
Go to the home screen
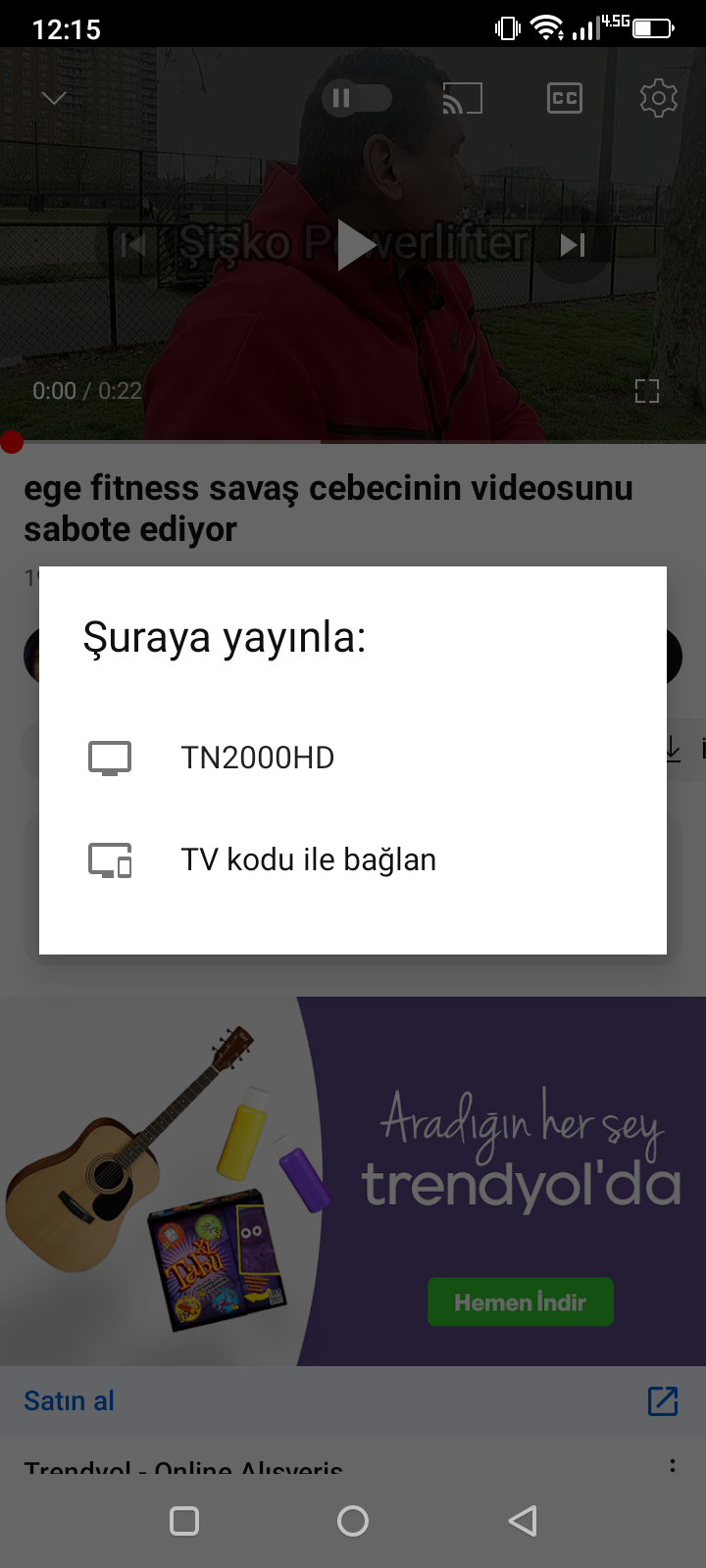[x=353, y=1521]
